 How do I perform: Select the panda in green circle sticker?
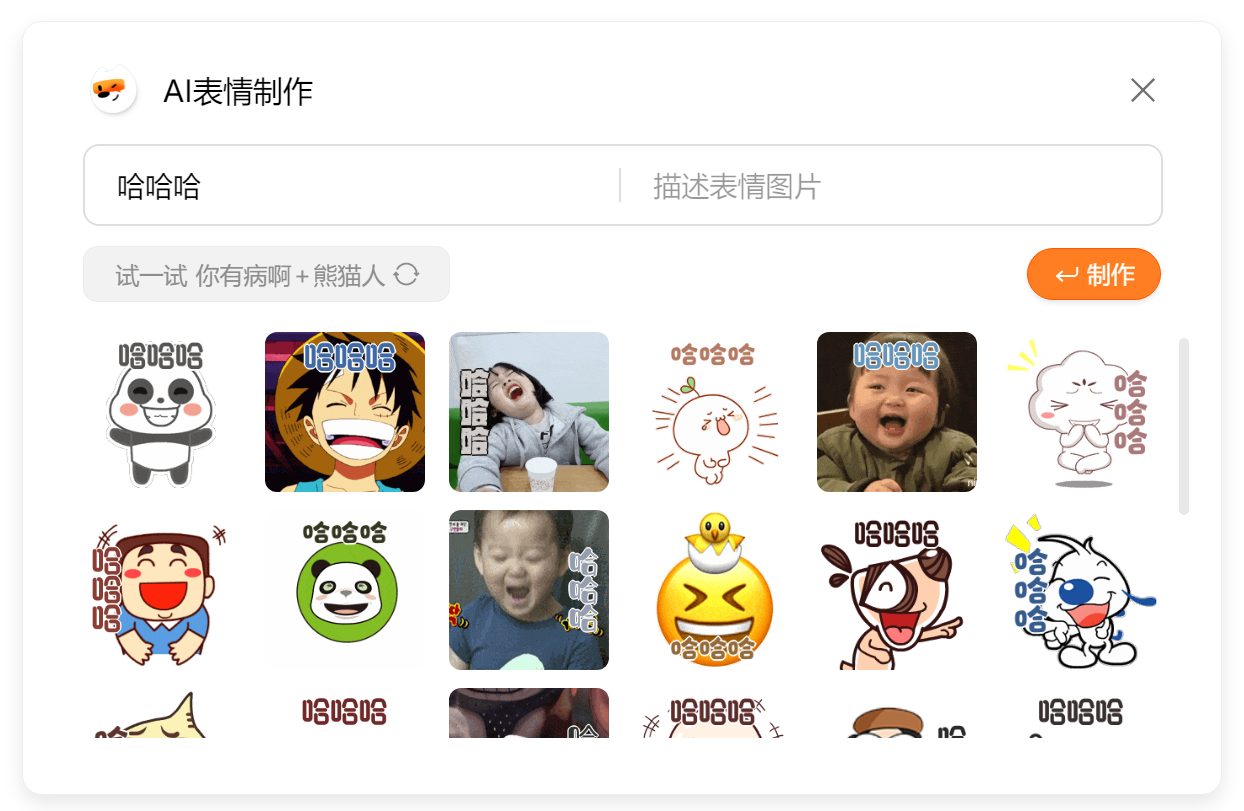[345, 590]
